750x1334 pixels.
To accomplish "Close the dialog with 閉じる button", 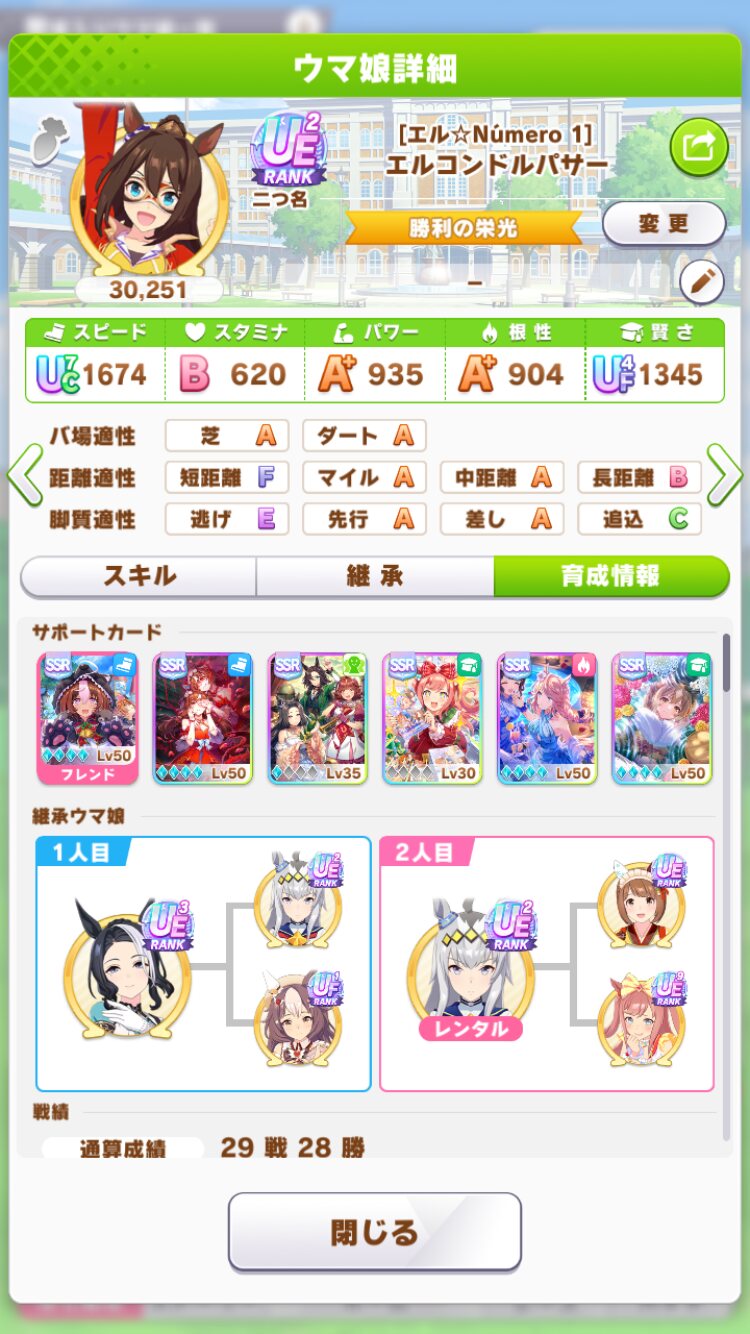I will coord(375,1231).
